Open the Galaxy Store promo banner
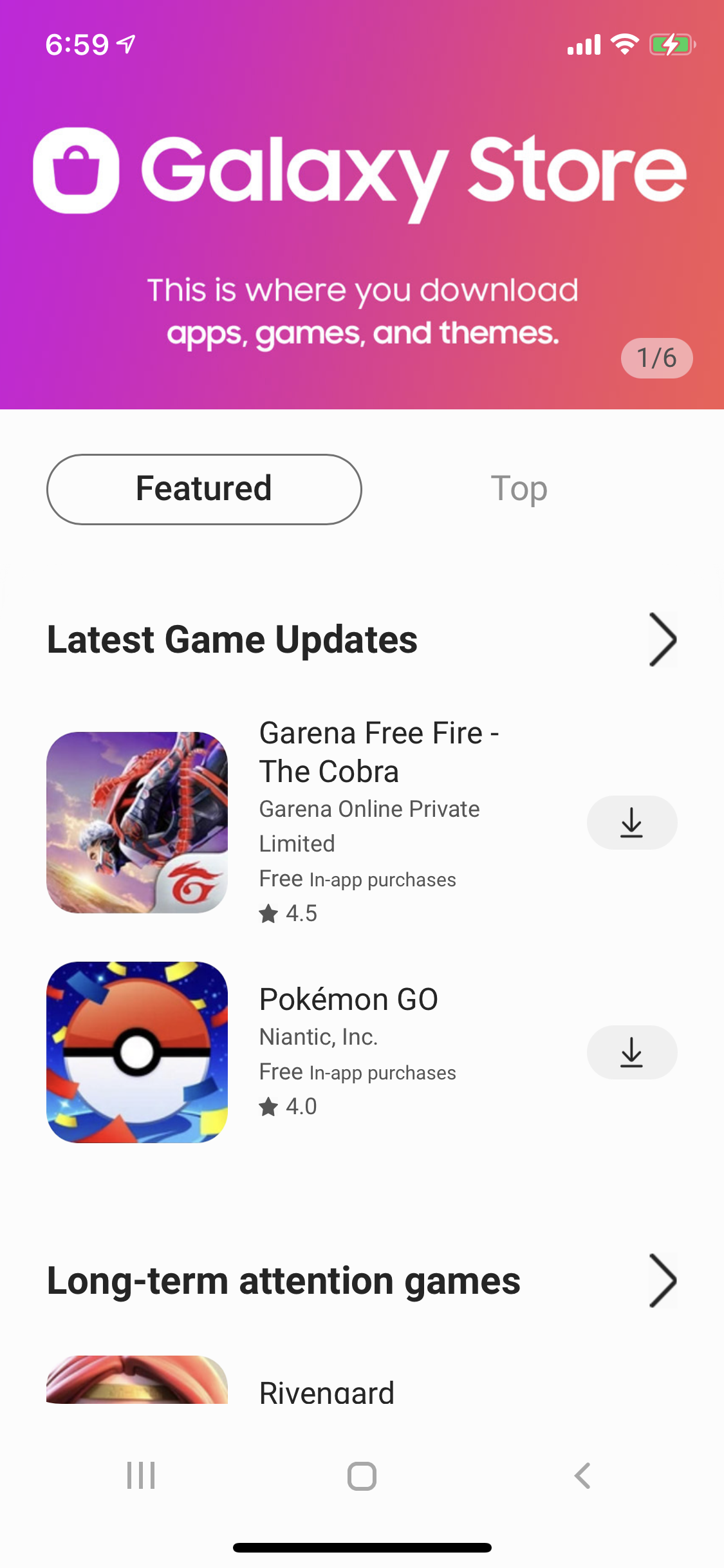The height and width of the screenshot is (1568, 724). click(x=362, y=238)
